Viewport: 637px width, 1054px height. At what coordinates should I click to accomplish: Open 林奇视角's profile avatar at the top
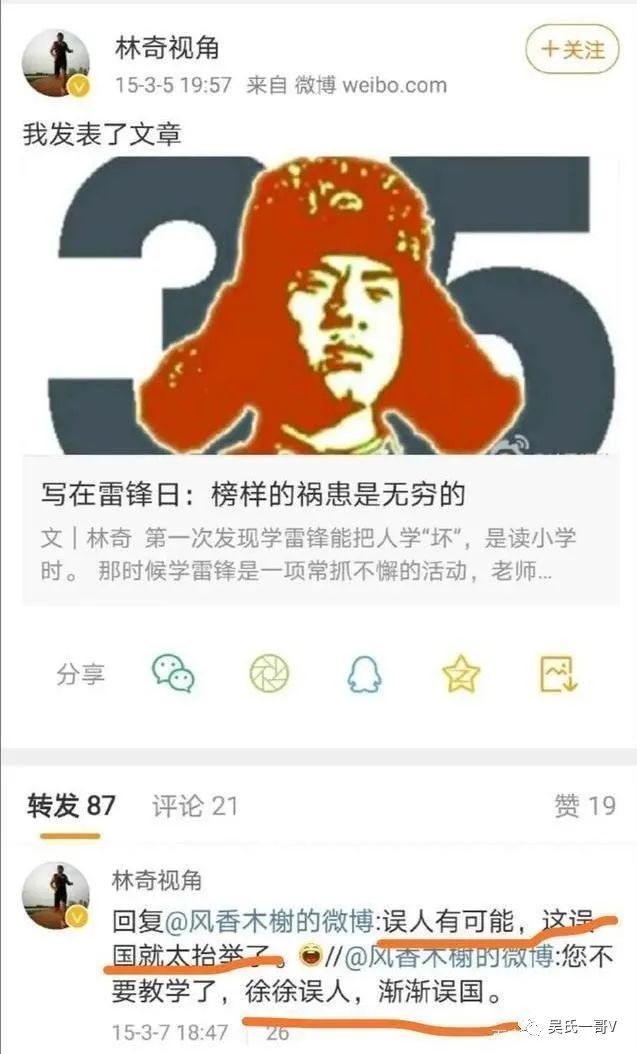click(56, 63)
